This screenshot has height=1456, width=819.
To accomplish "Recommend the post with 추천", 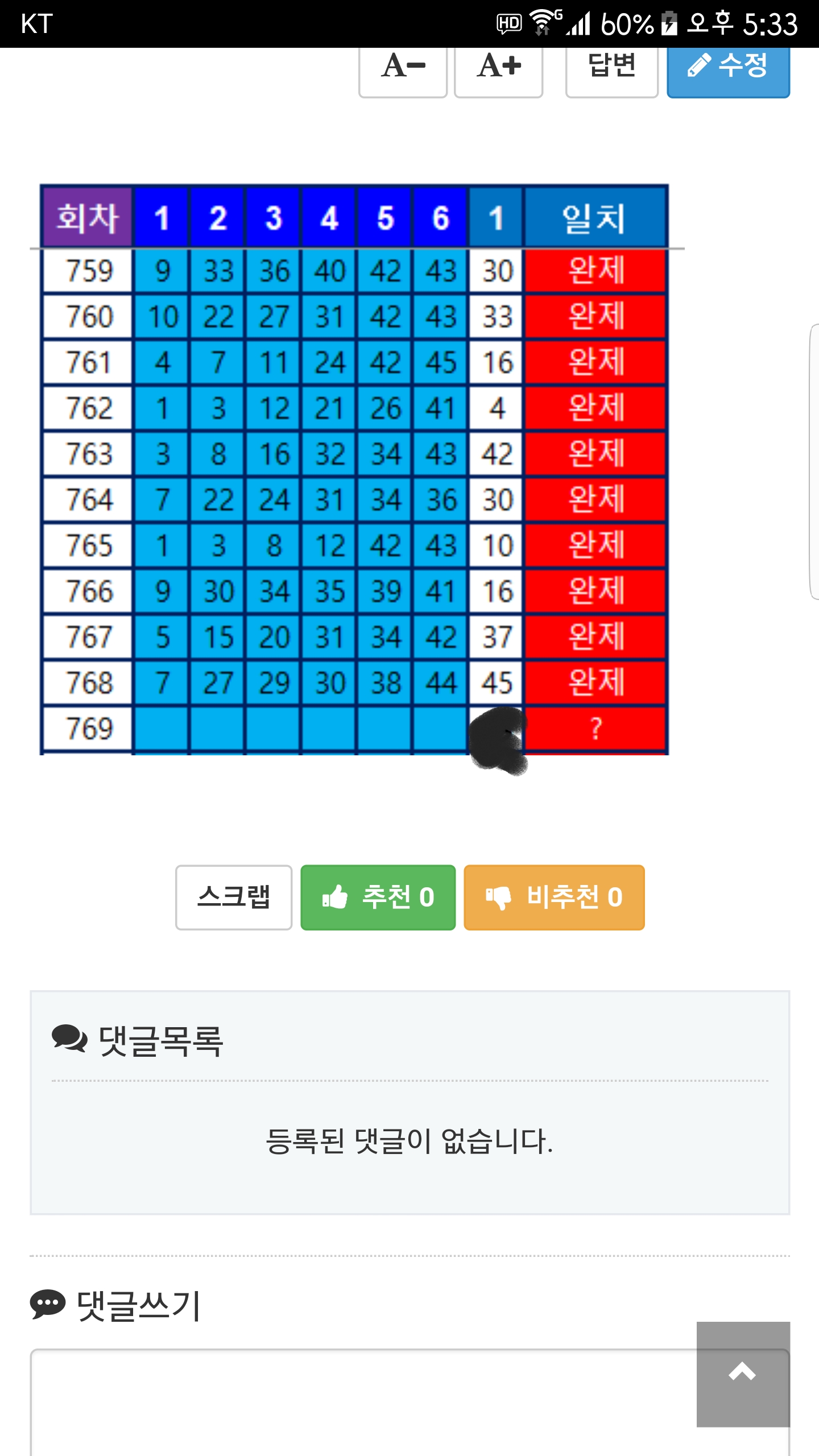I will (378, 897).
